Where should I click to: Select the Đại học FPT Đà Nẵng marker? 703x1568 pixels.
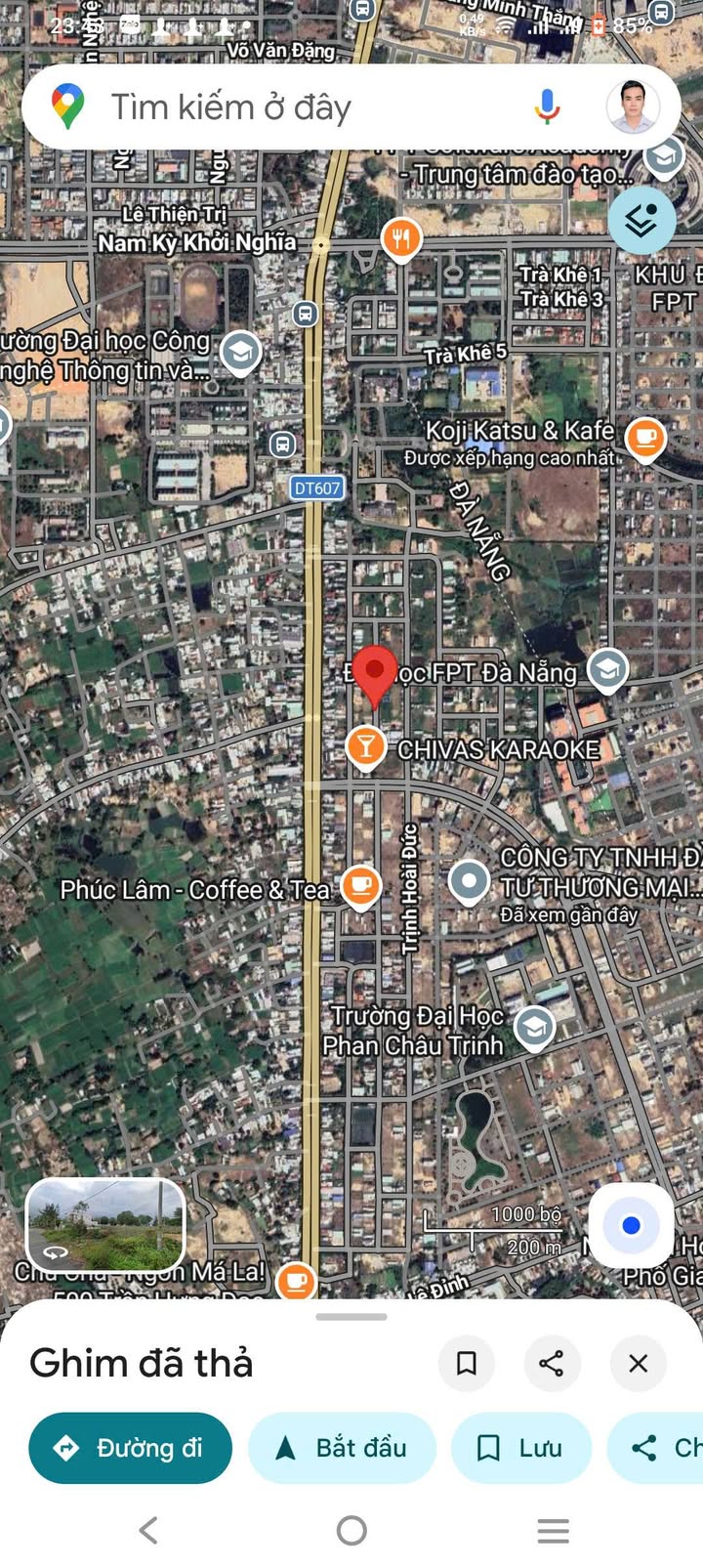607,670
